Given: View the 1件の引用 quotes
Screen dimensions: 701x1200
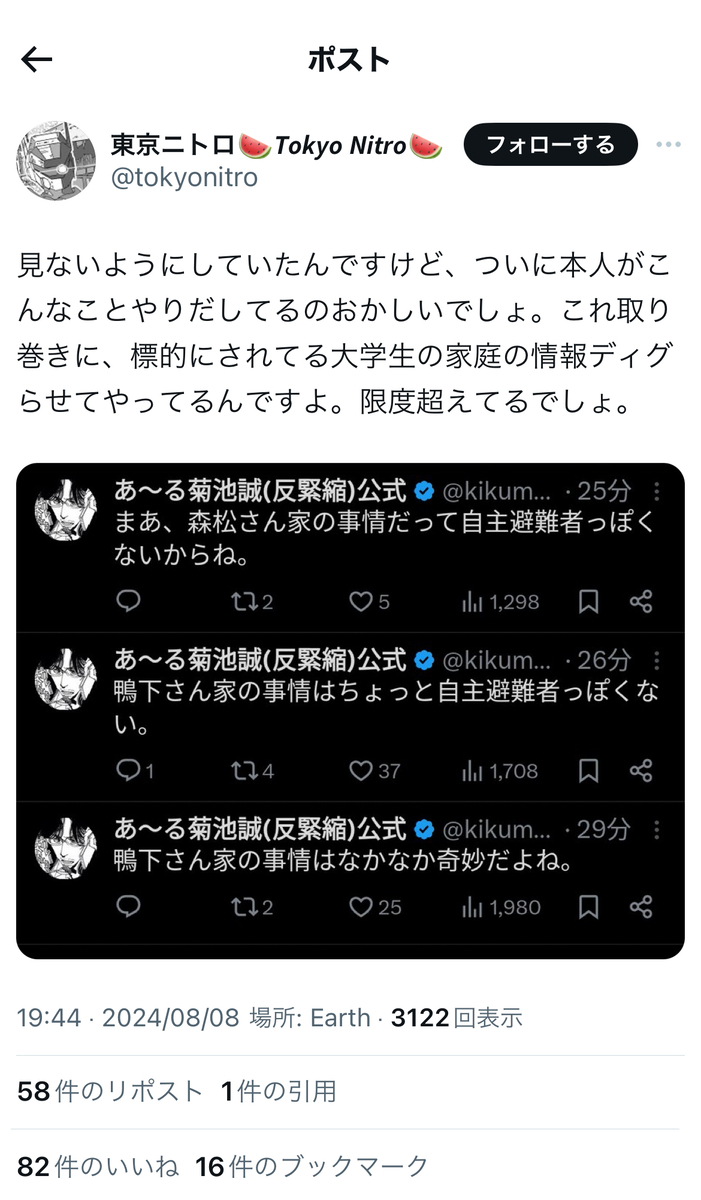Looking at the screenshot, I should pyautogui.click(x=279, y=1091).
